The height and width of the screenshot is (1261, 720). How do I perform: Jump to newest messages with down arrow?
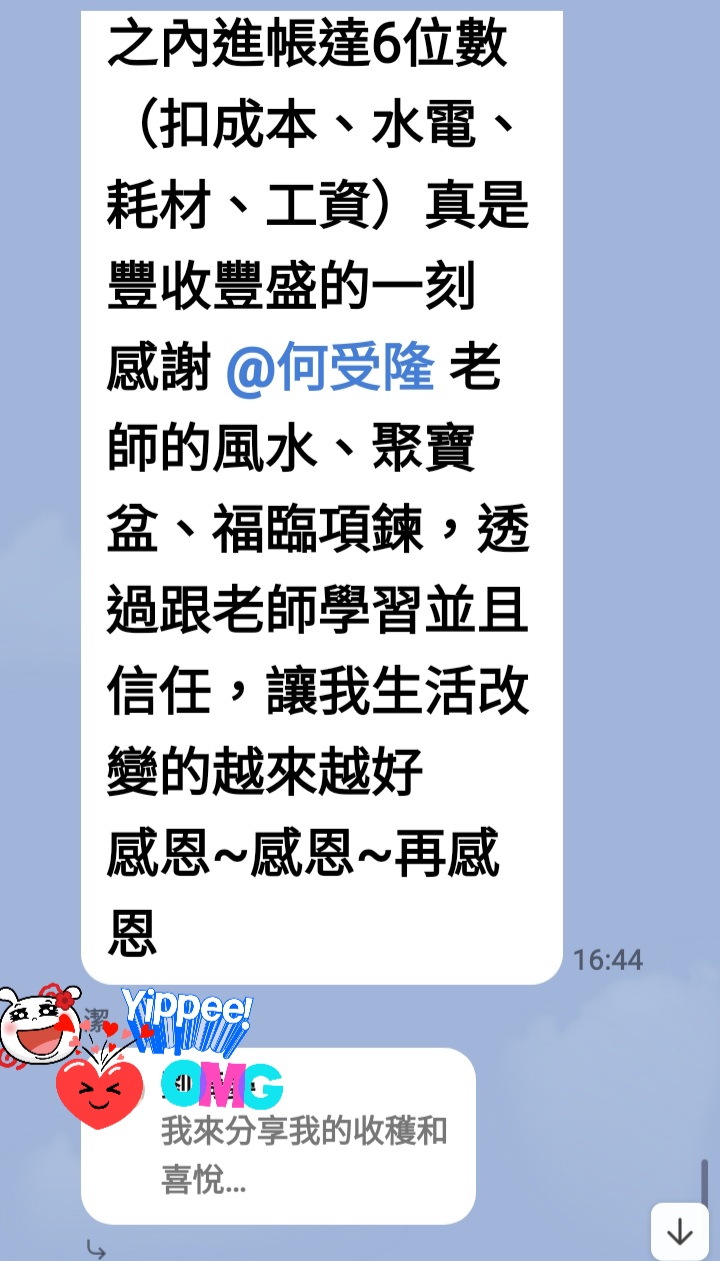click(680, 1232)
